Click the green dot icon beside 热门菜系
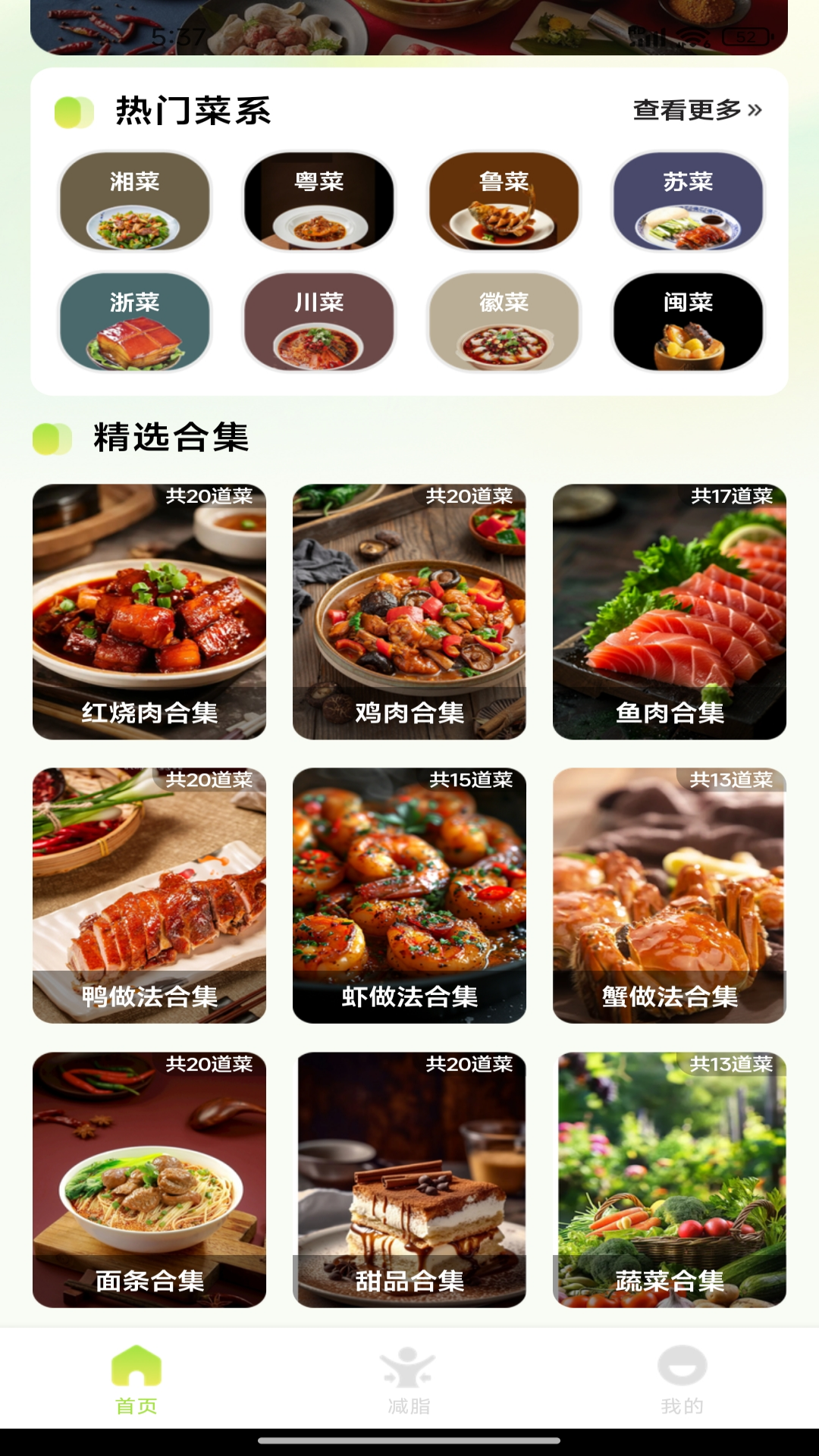 click(71, 112)
